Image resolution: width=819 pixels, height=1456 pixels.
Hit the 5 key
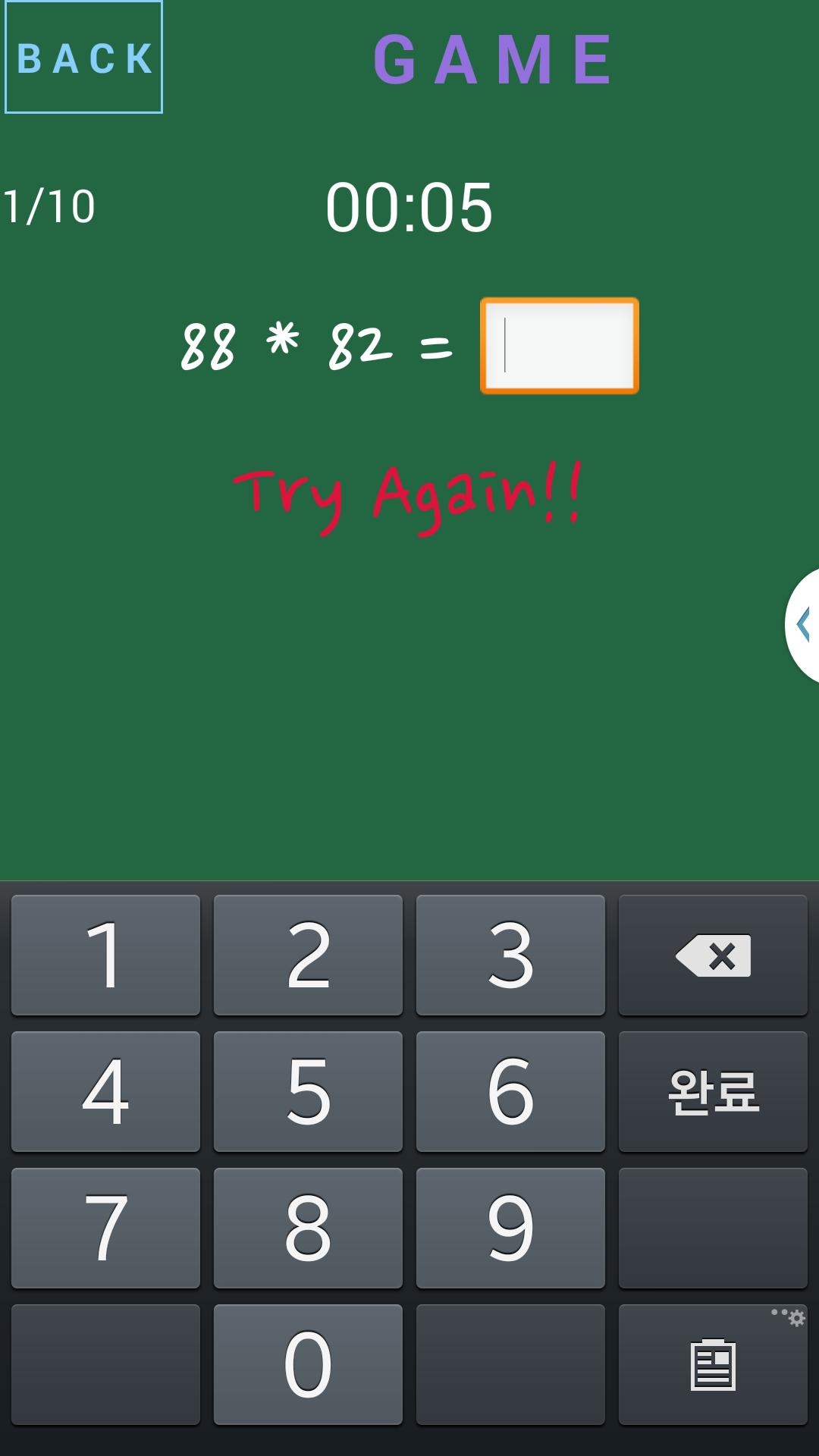[x=308, y=1091]
